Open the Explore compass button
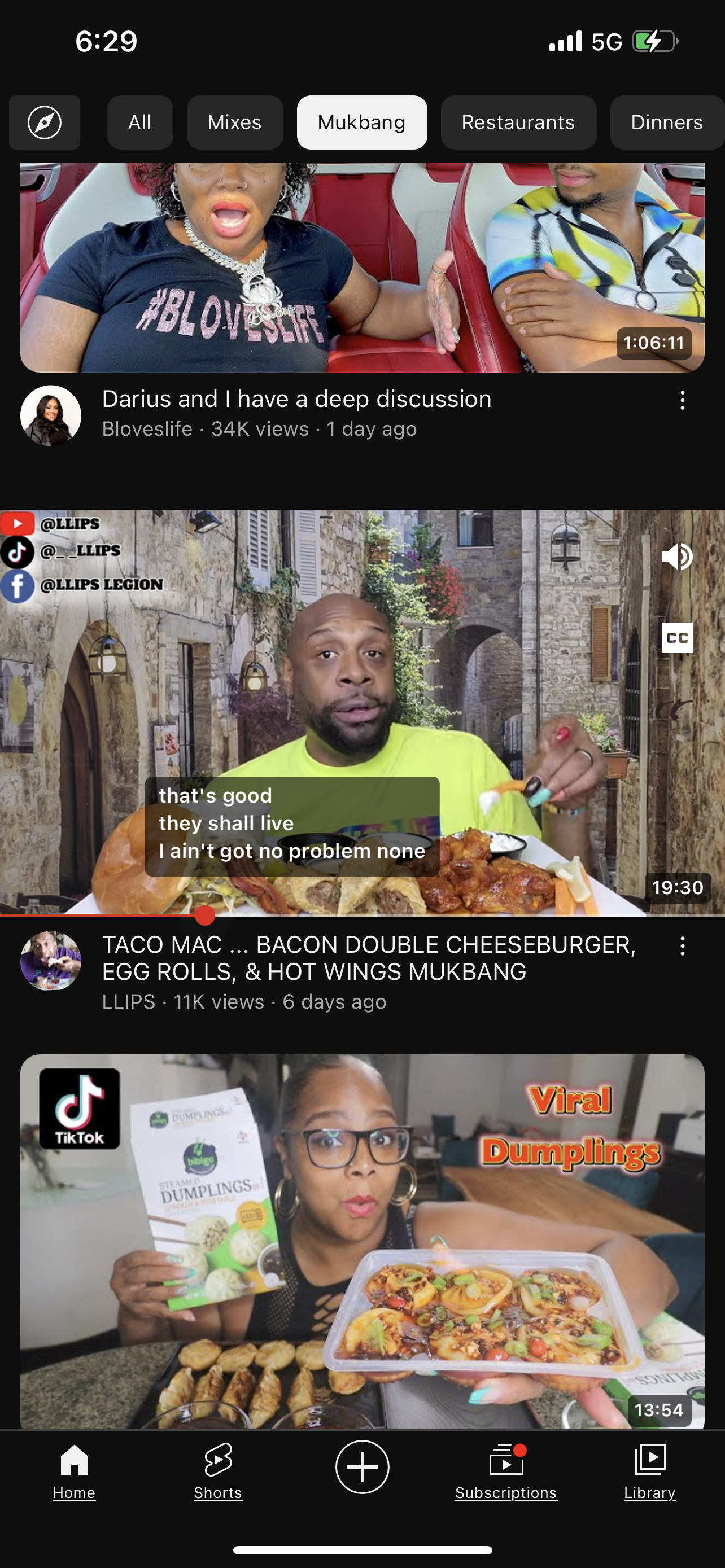This screenshot has height=1568, width=725. [x=45, y=122]
